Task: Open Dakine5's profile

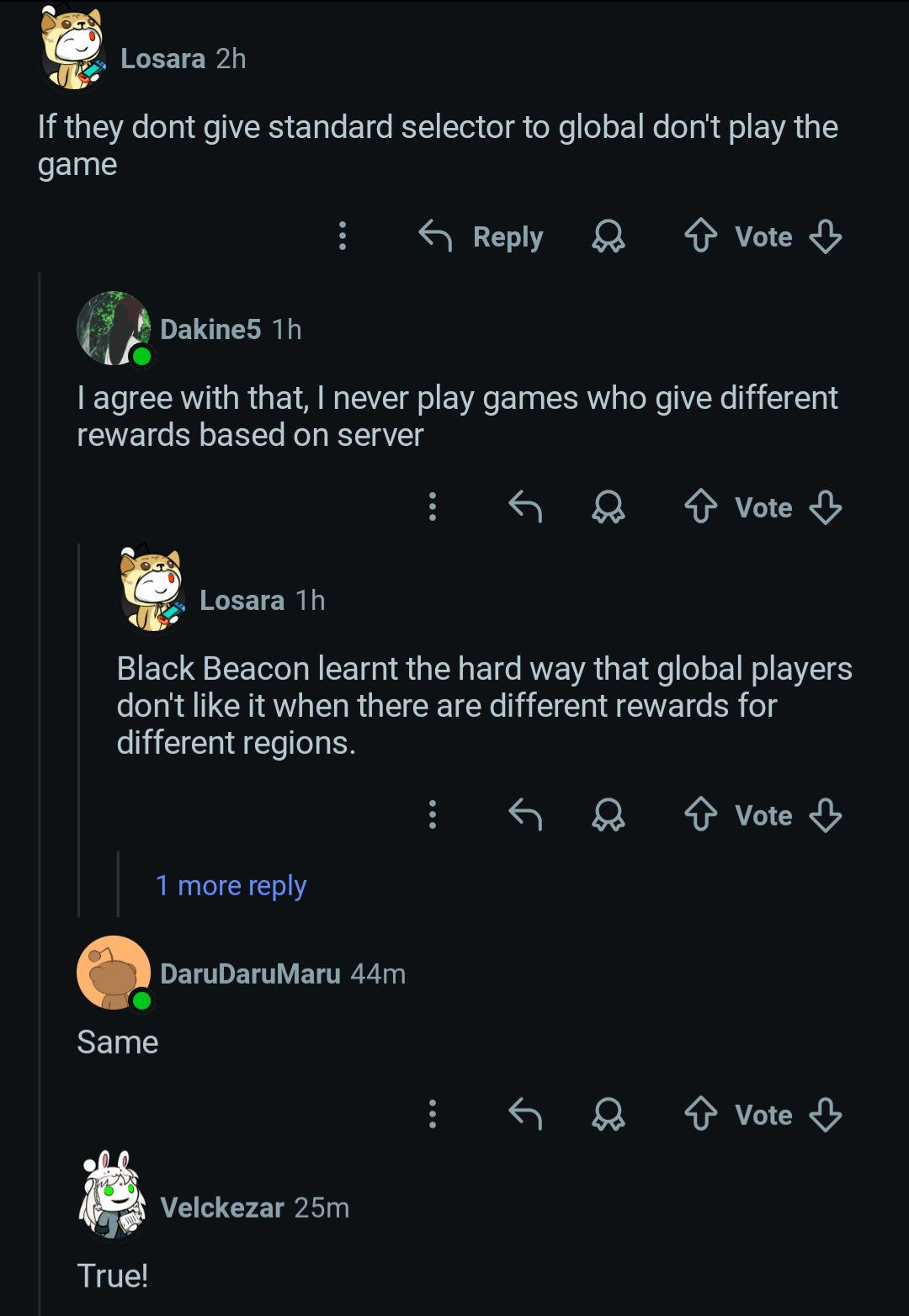Action: click(210, 329)
